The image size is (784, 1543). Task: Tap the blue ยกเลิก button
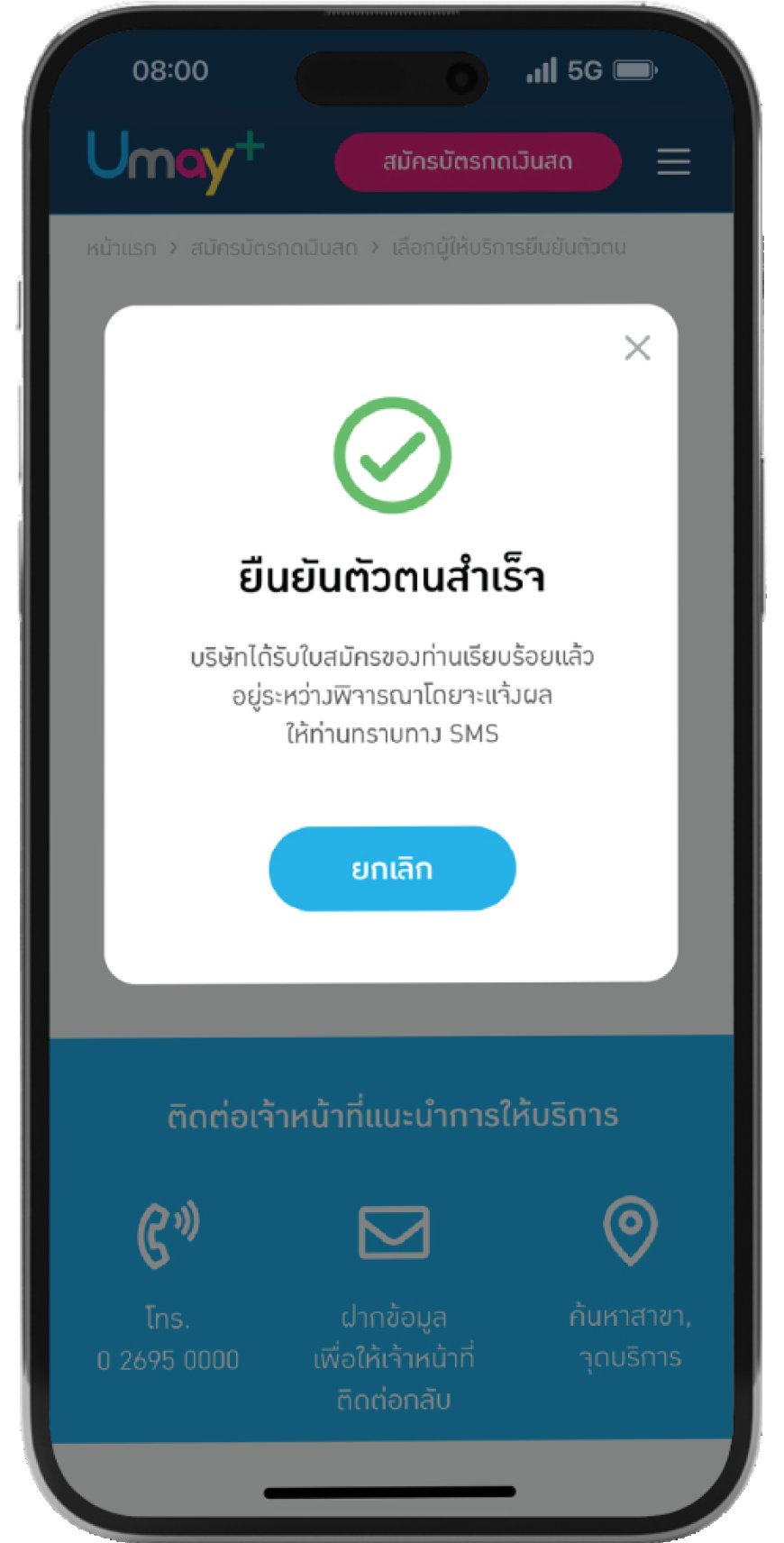coord(392,869)
